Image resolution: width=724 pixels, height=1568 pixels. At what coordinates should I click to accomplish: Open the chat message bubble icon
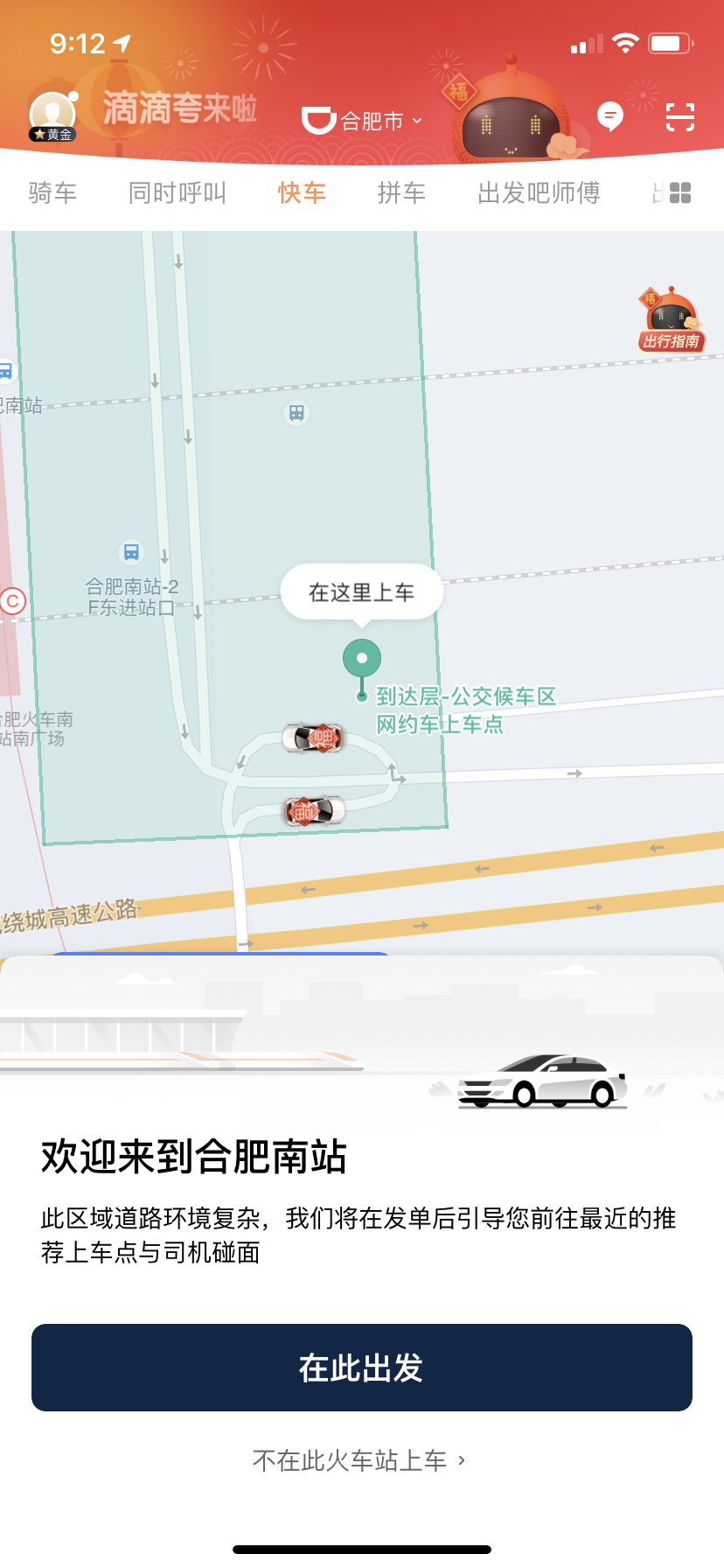pos(610,116)
